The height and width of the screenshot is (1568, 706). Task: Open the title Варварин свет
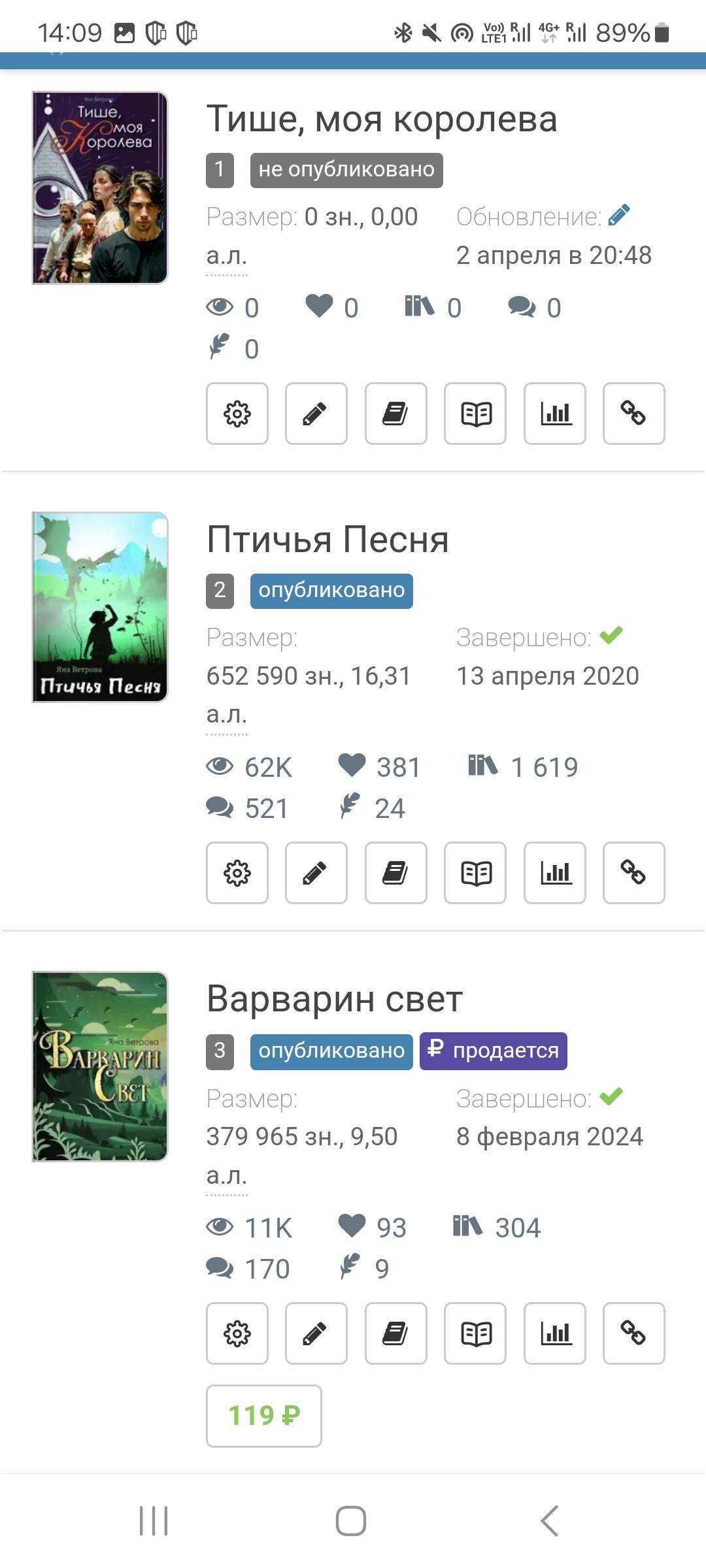tap(335, 999)
